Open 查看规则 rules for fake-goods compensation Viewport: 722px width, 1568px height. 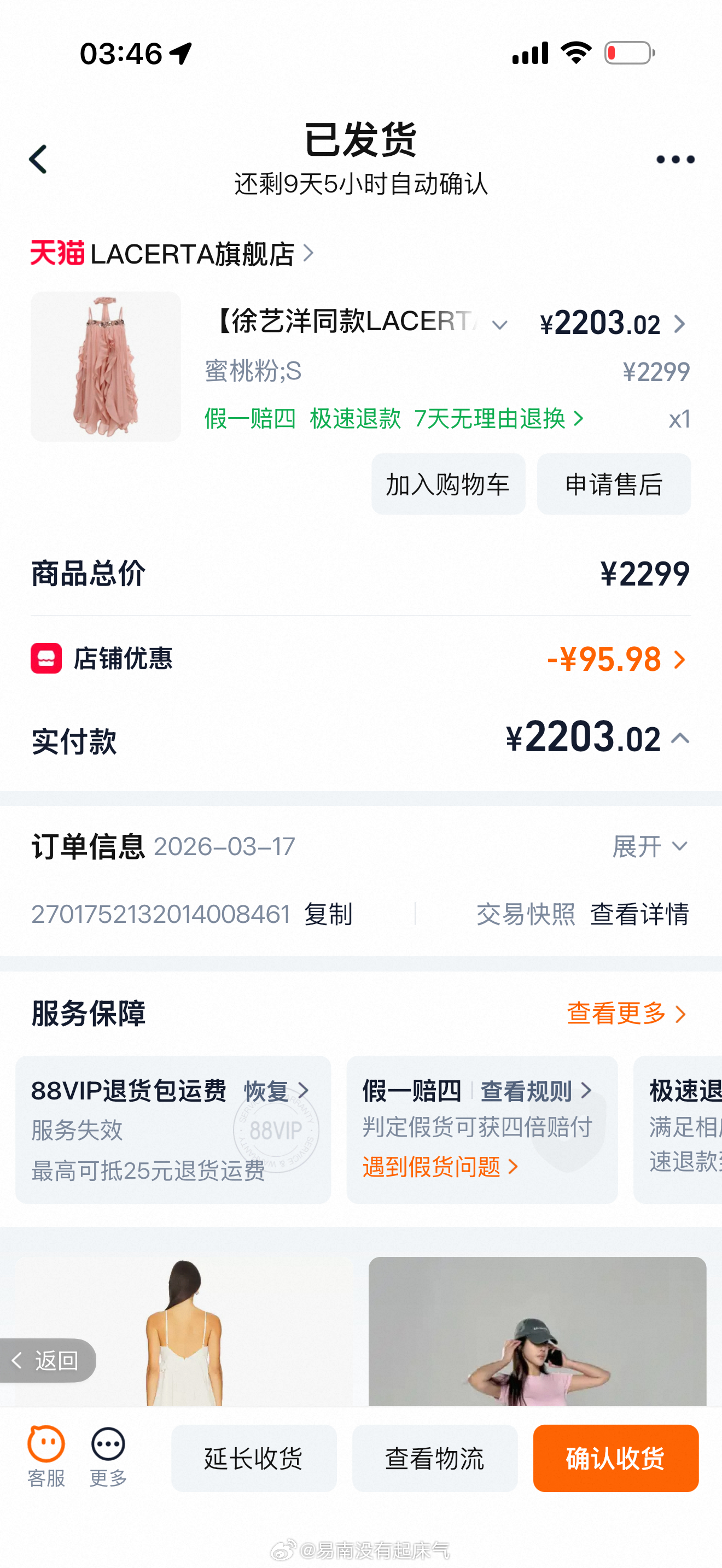point(528,1091)
